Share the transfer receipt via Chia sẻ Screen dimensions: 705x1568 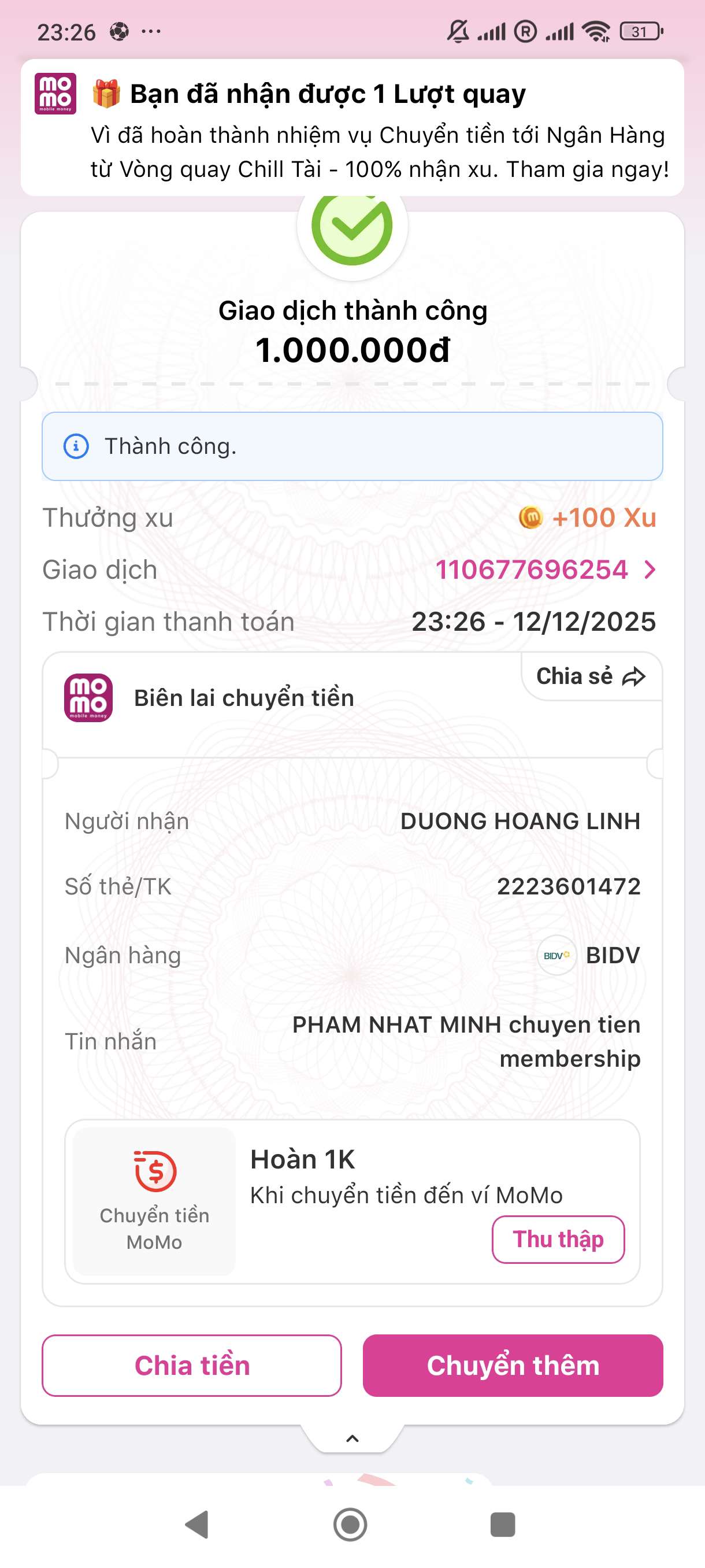pyautogui.click(x=591, y=676)
